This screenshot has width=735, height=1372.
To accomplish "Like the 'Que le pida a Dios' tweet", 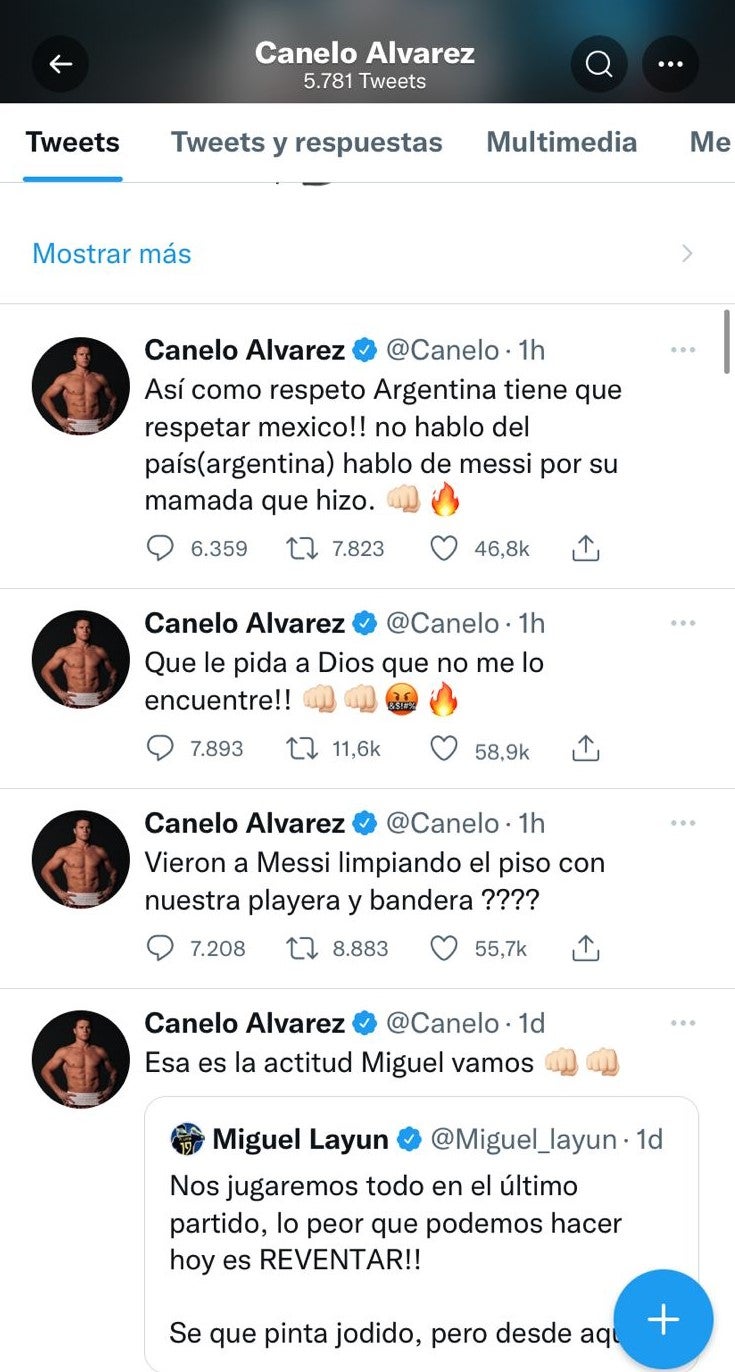I will [443, 750].
